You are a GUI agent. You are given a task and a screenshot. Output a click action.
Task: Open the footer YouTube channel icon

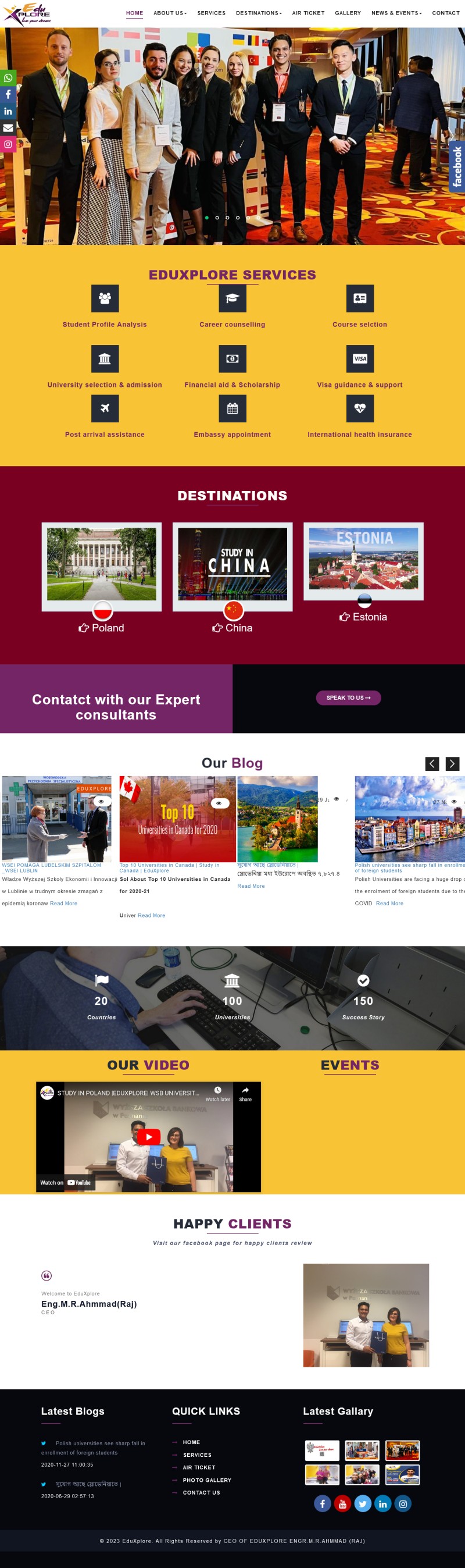pos(343,1503)
